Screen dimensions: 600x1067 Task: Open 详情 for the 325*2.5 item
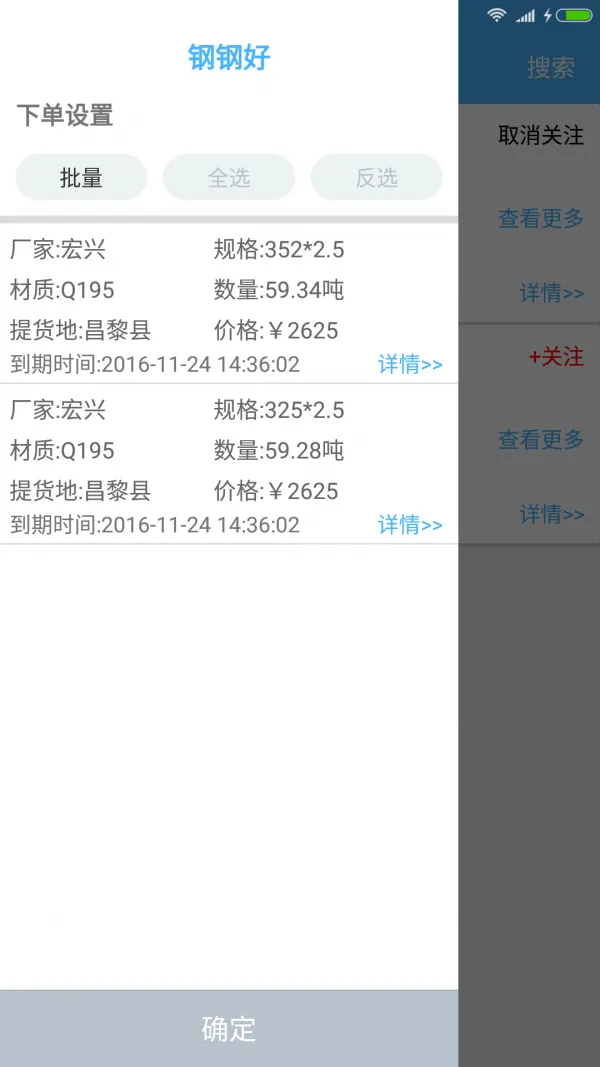[410, 524]
